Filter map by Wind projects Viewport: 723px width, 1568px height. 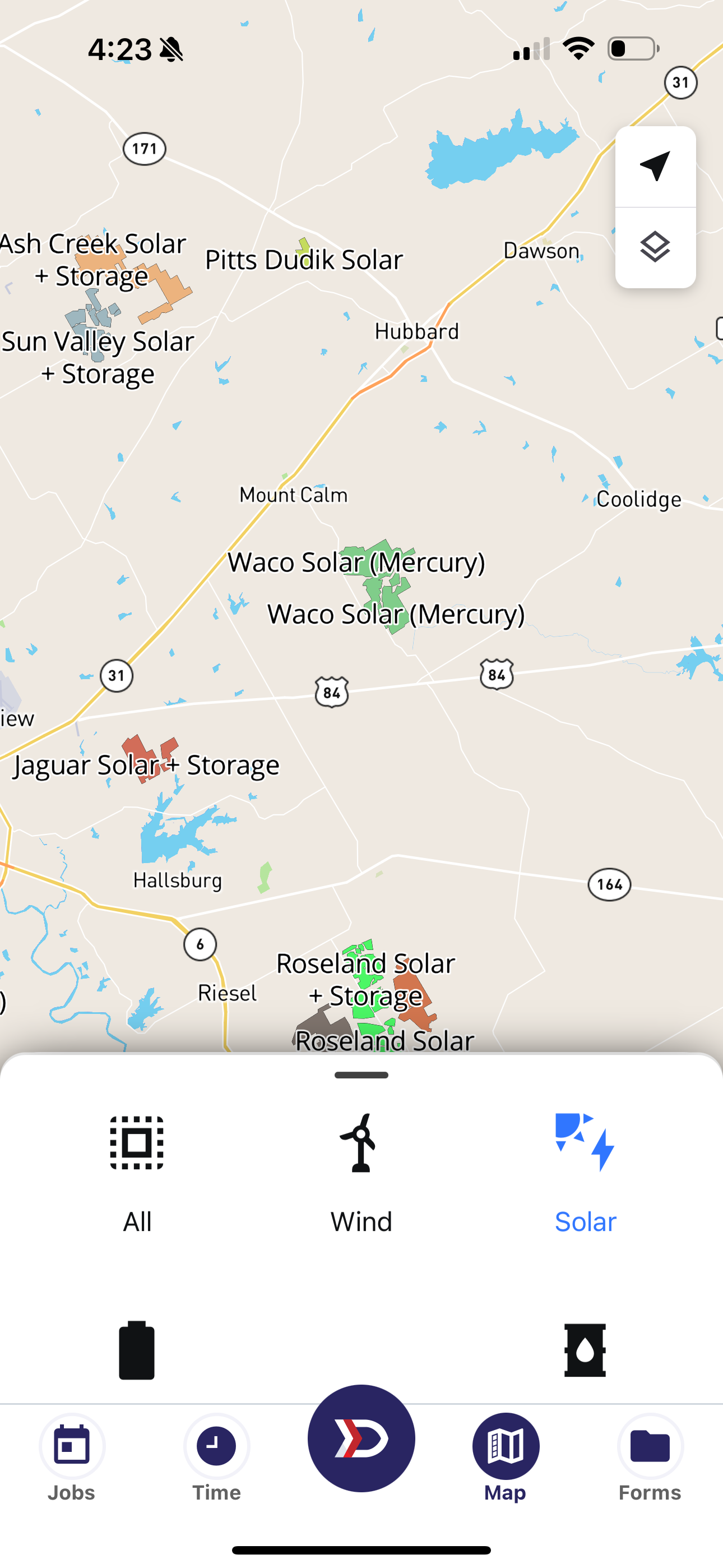coord(361,1172)
